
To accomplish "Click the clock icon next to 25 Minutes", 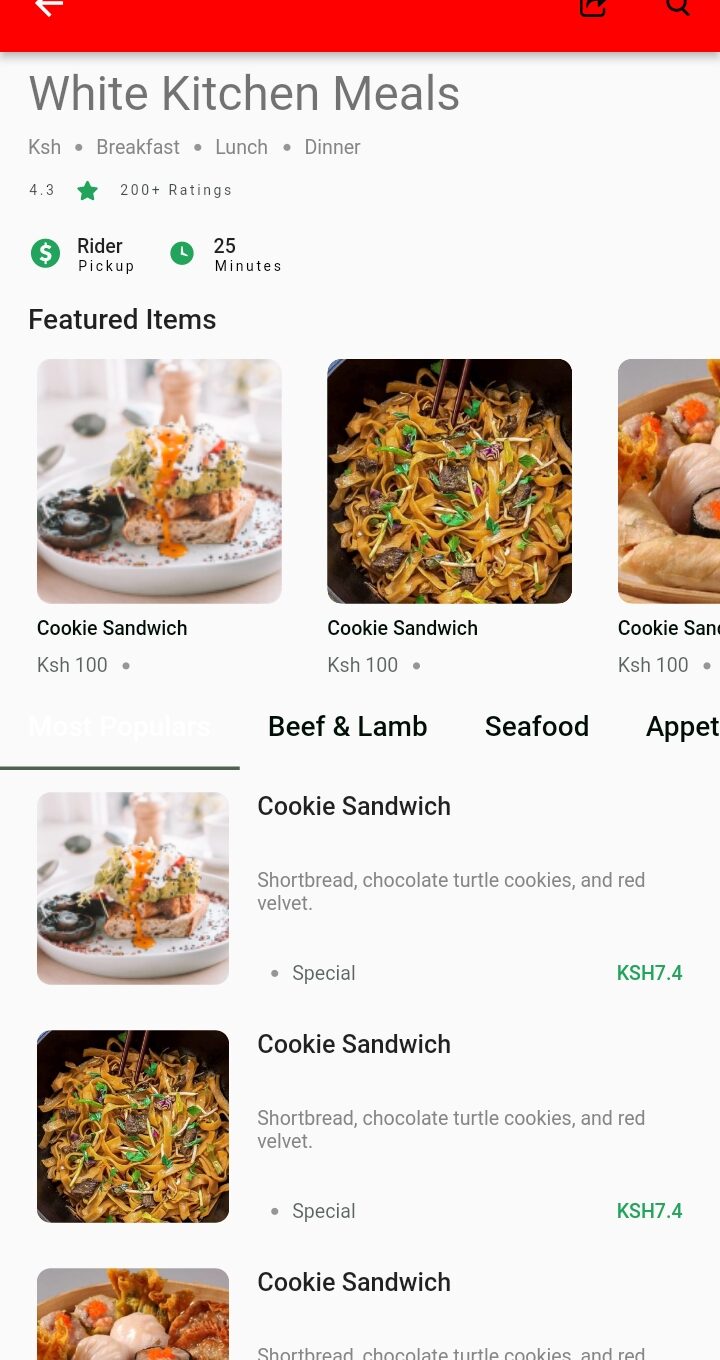I will tap(182, 253).
